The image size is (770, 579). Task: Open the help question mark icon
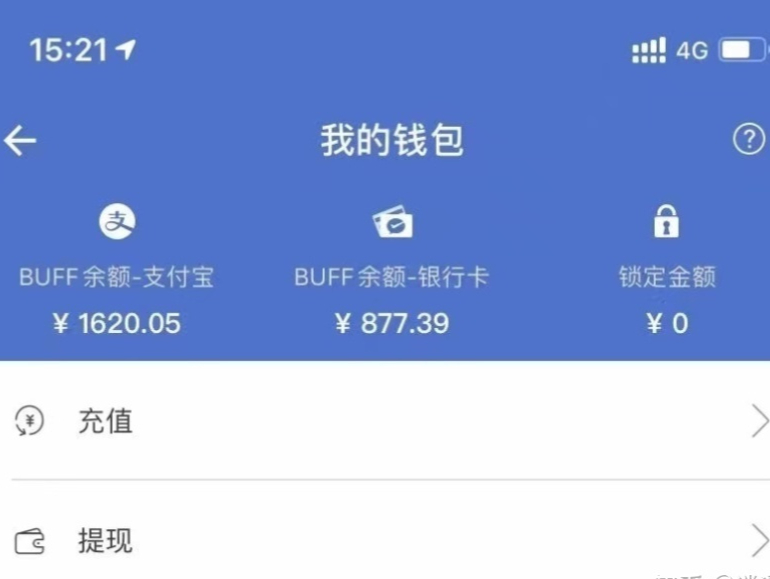click(748, 140)
